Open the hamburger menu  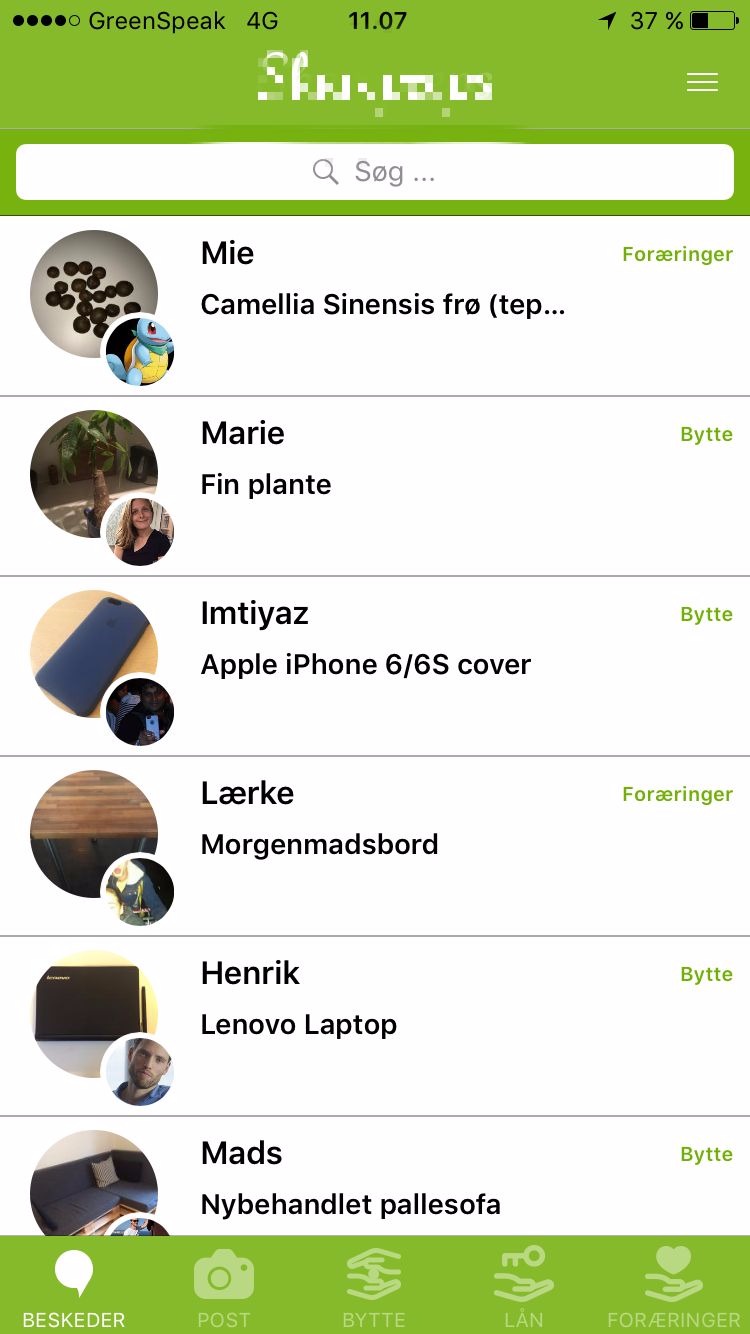tap(702, 83)
